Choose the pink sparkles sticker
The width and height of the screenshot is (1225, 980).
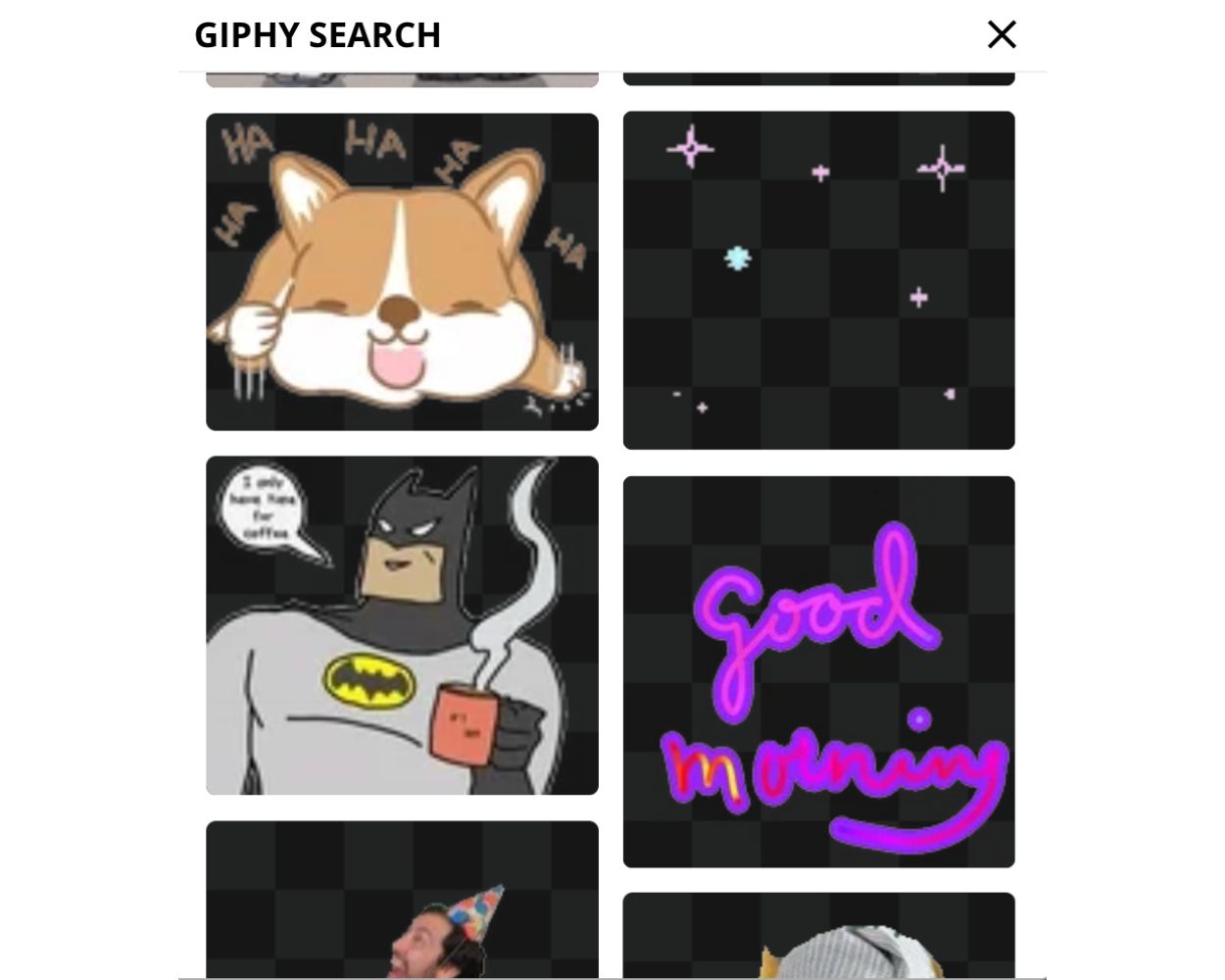(818, 279)
